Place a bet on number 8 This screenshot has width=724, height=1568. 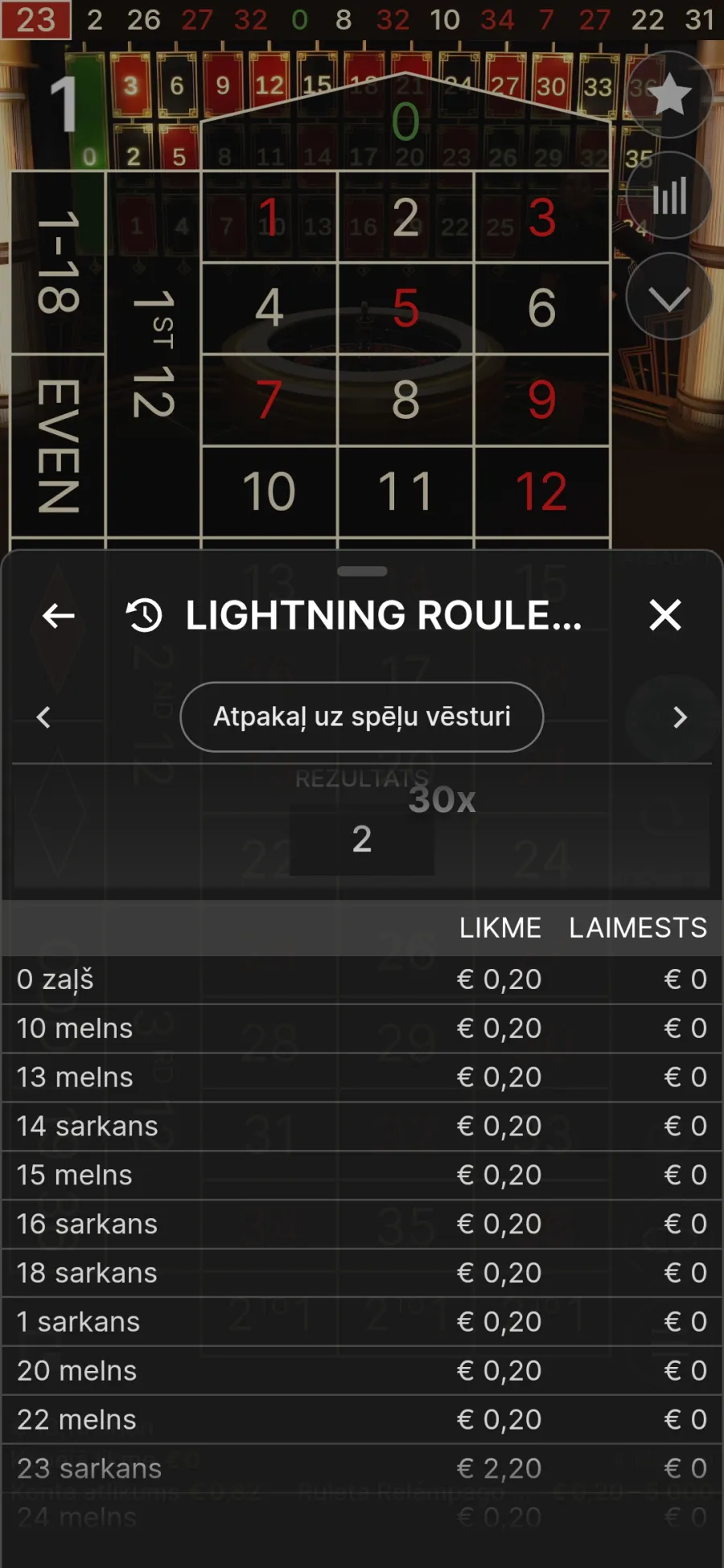406,400
